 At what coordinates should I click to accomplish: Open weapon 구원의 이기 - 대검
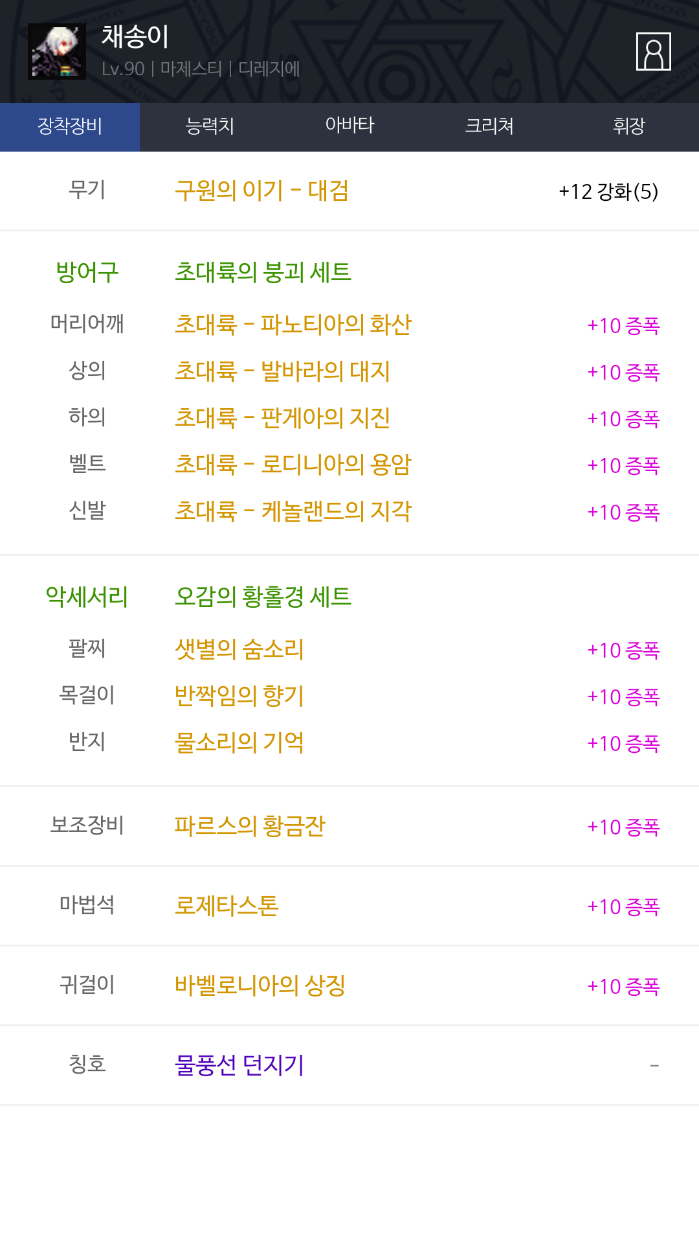coord(262,190)
